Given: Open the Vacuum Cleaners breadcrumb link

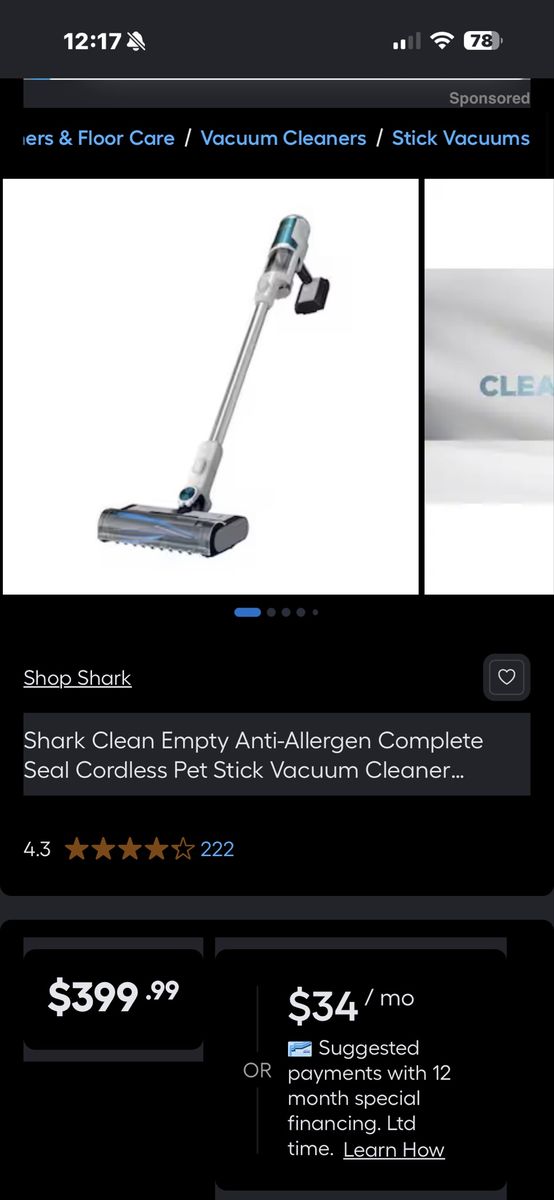Looking at the screenshot, I should pos(283,138).
